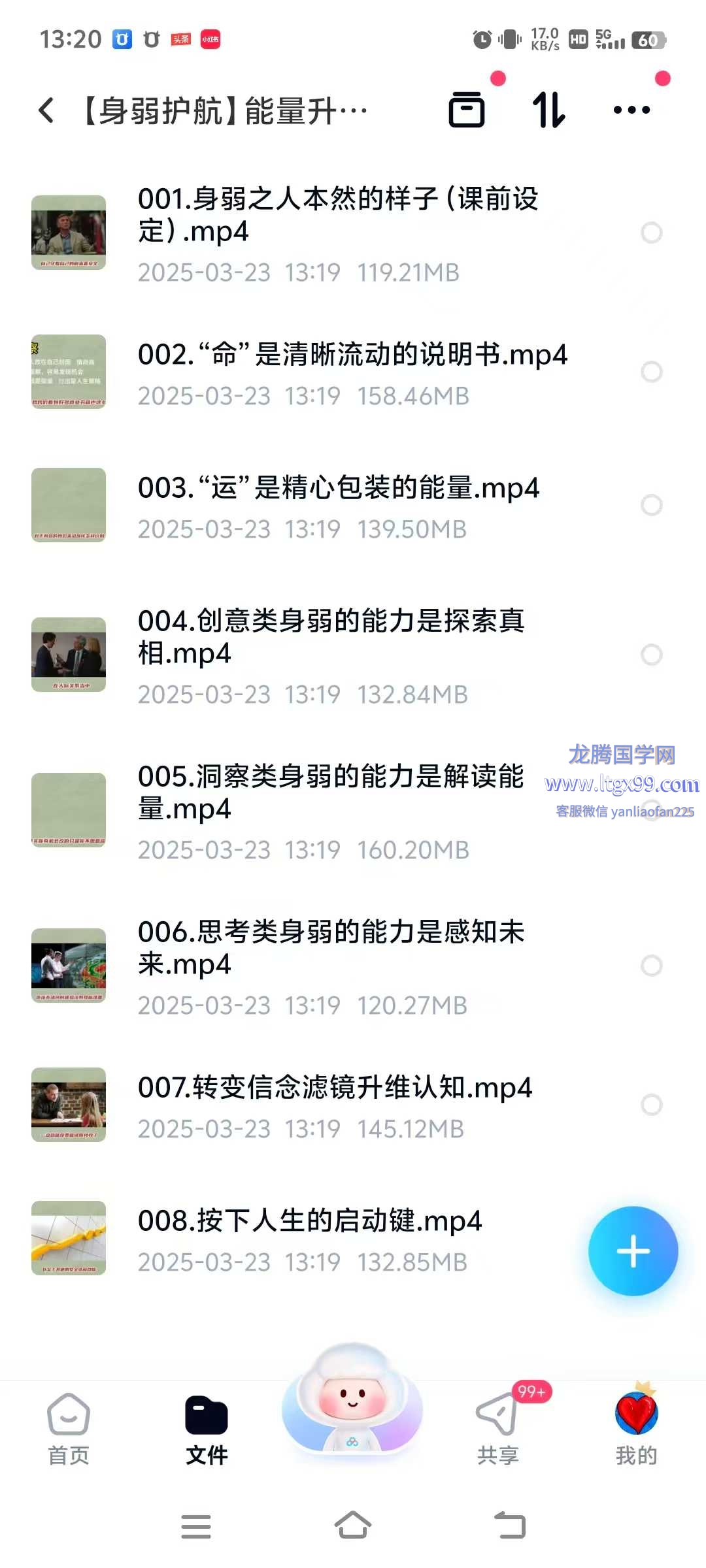Open the three-dot overflow menu
Screen dimensions: 706x1568
pos(631,110)
